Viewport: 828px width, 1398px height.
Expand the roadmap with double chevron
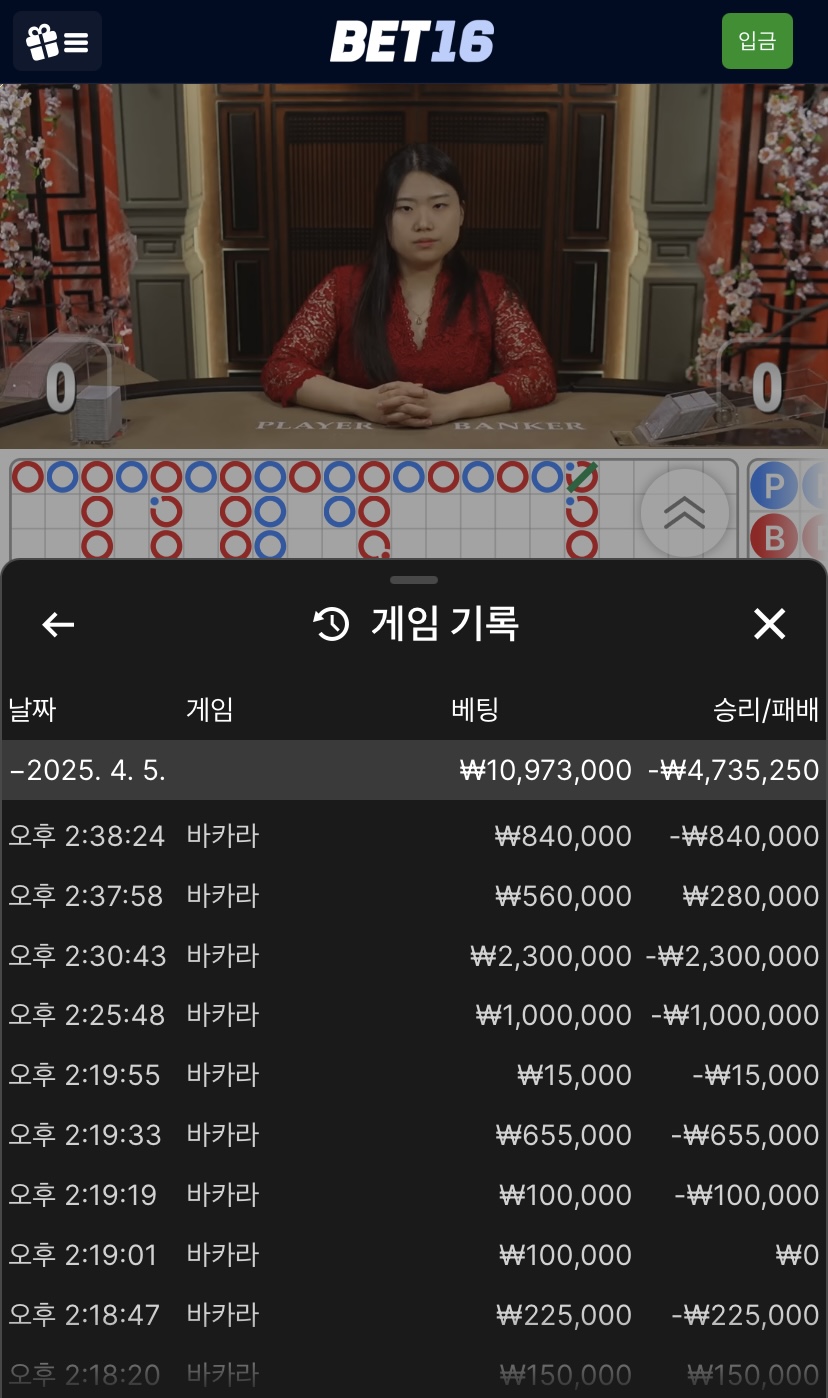click(x=685, y=513)
